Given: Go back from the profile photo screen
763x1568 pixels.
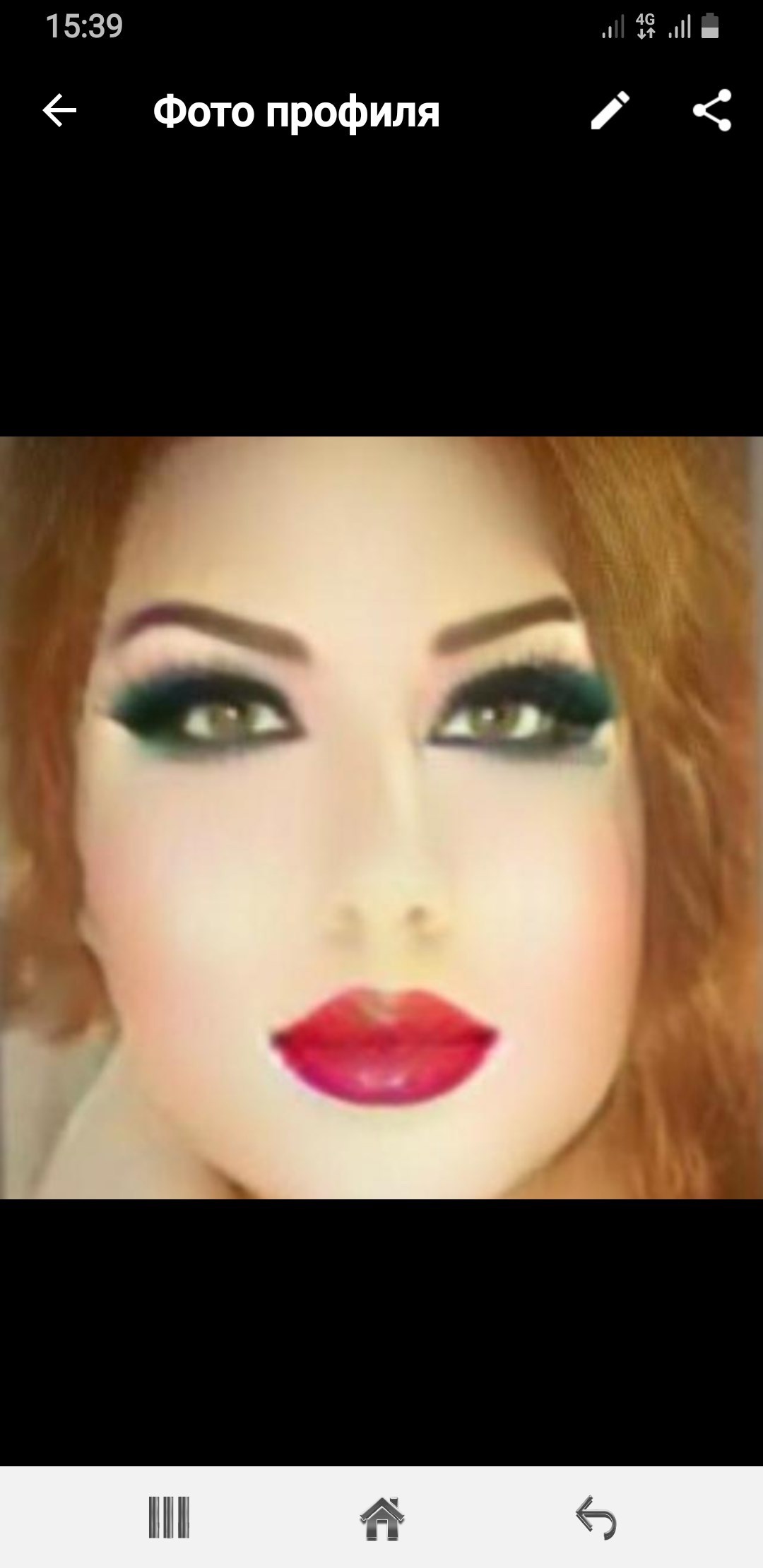Looking at the screenshot, I should (59, 111).
